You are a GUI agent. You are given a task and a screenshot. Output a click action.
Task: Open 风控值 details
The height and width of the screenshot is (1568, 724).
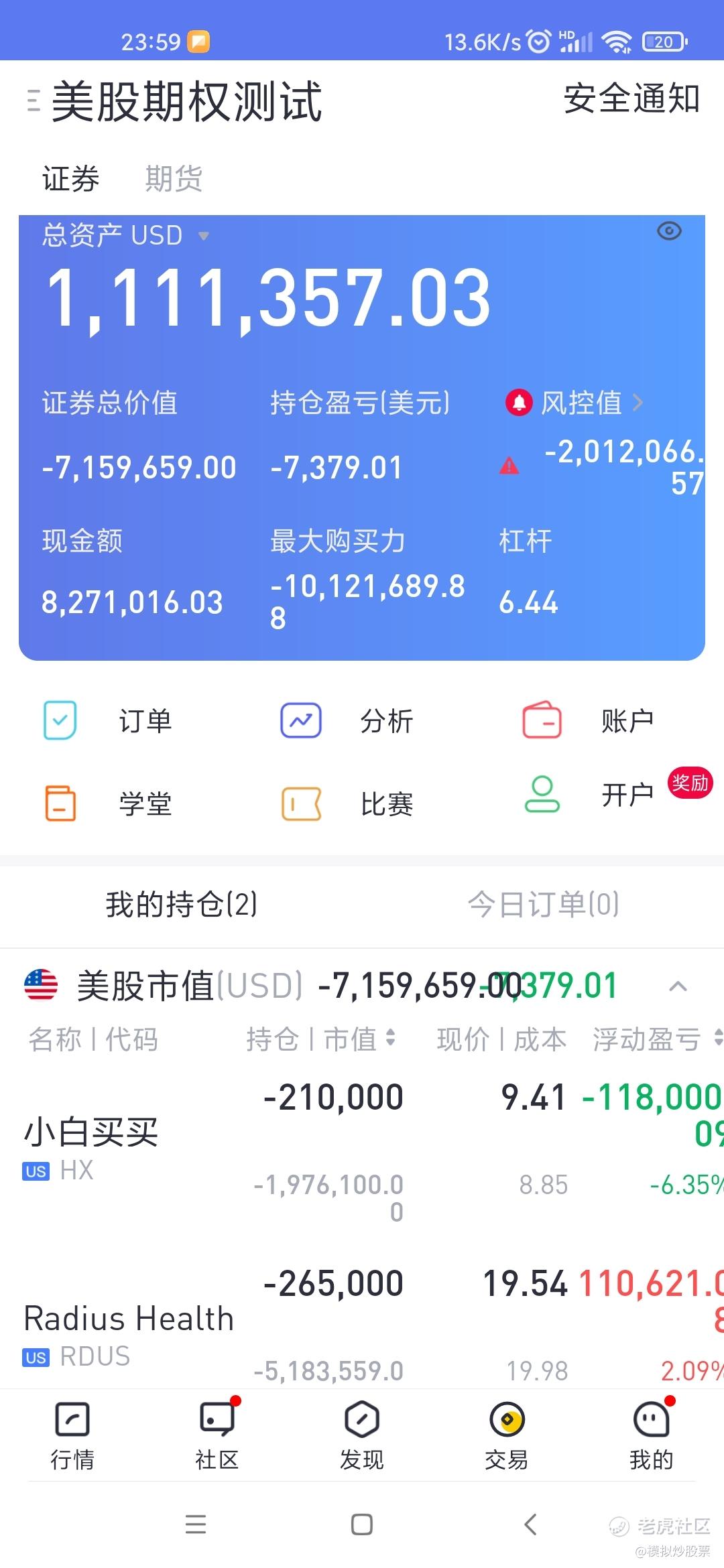tap(575, 403)
